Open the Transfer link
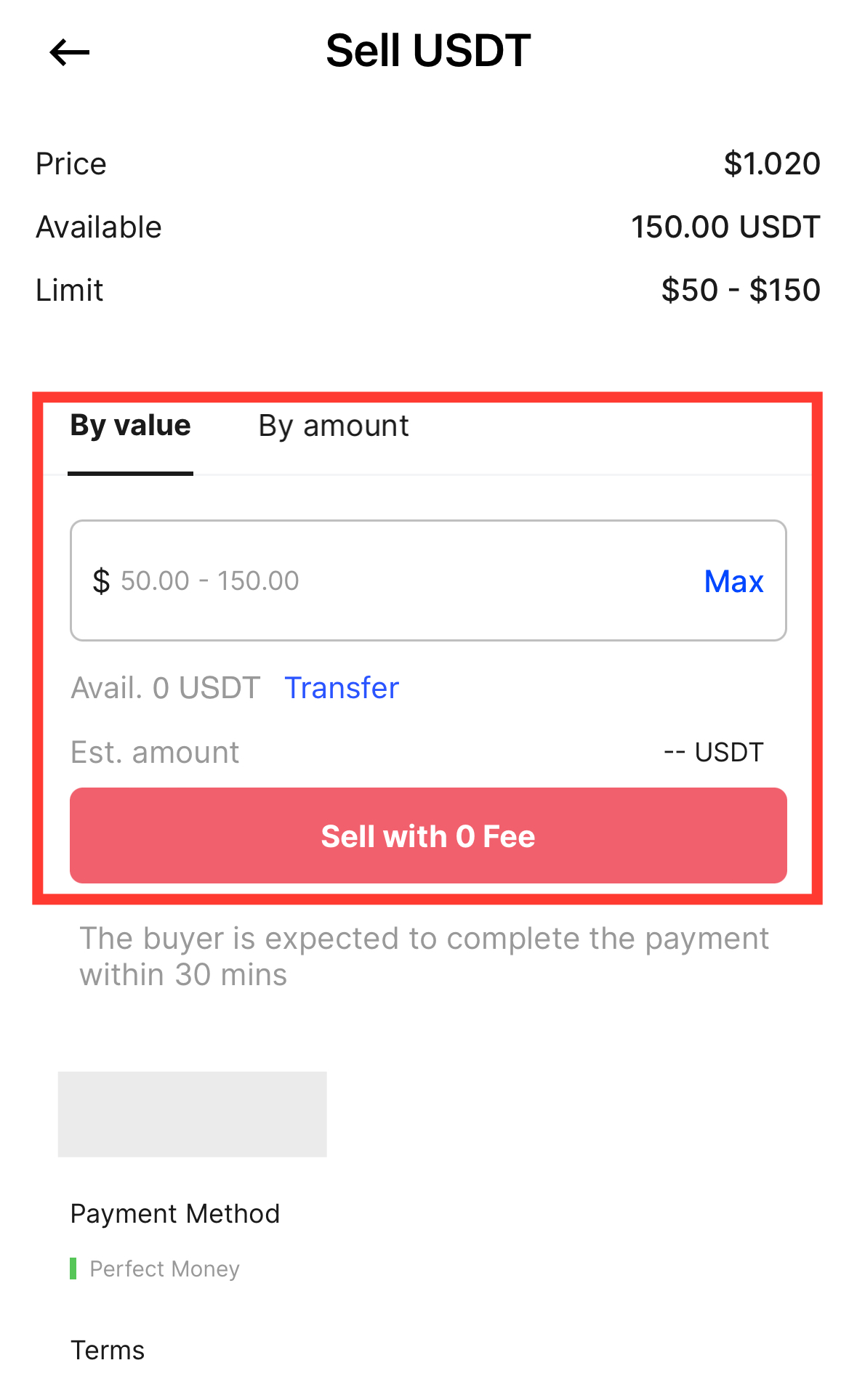 (342, 688)
